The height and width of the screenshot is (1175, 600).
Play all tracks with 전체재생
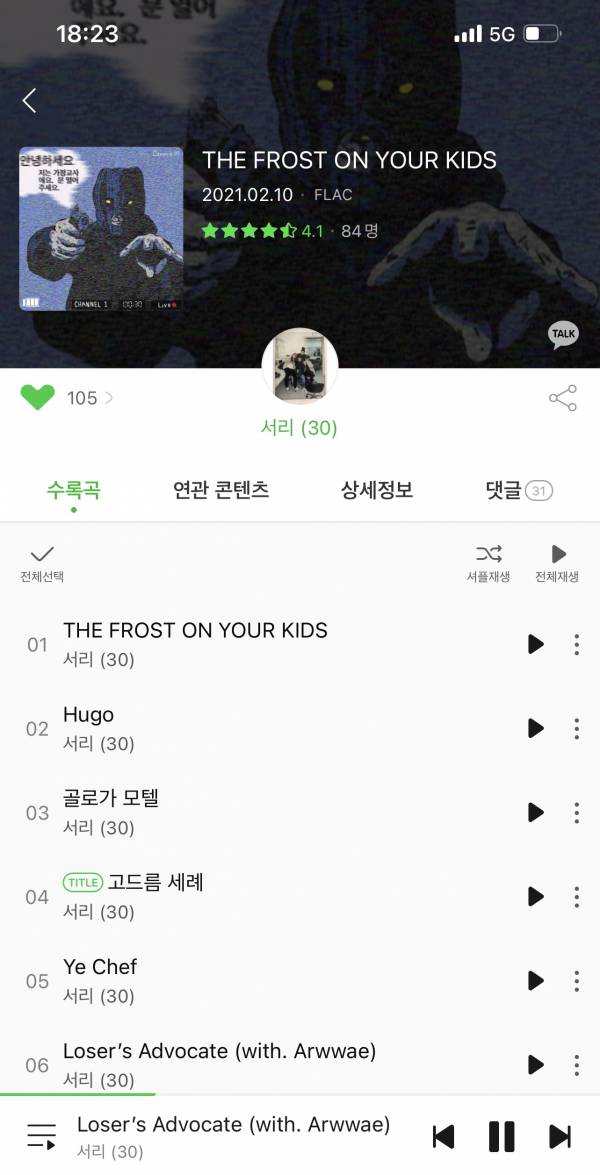point(557,562)
